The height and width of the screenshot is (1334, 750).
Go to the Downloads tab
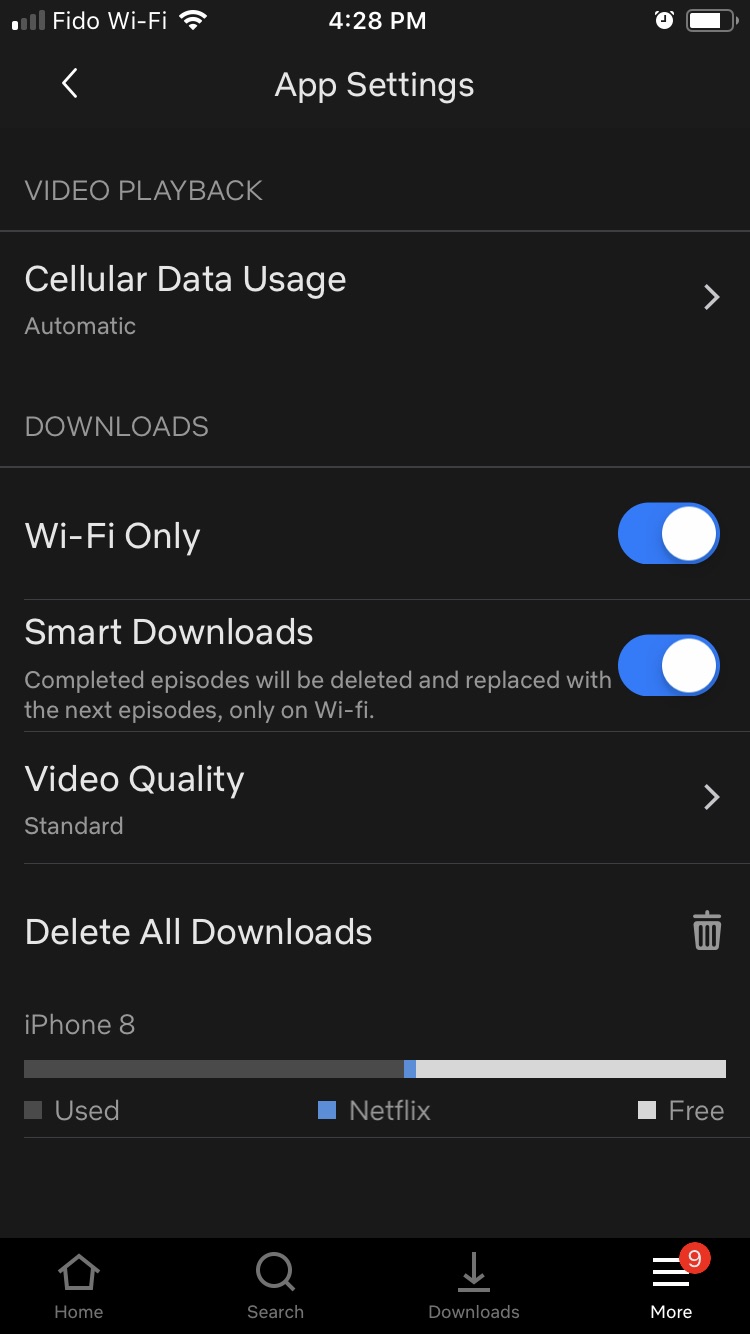click(x=474, y=1285)
